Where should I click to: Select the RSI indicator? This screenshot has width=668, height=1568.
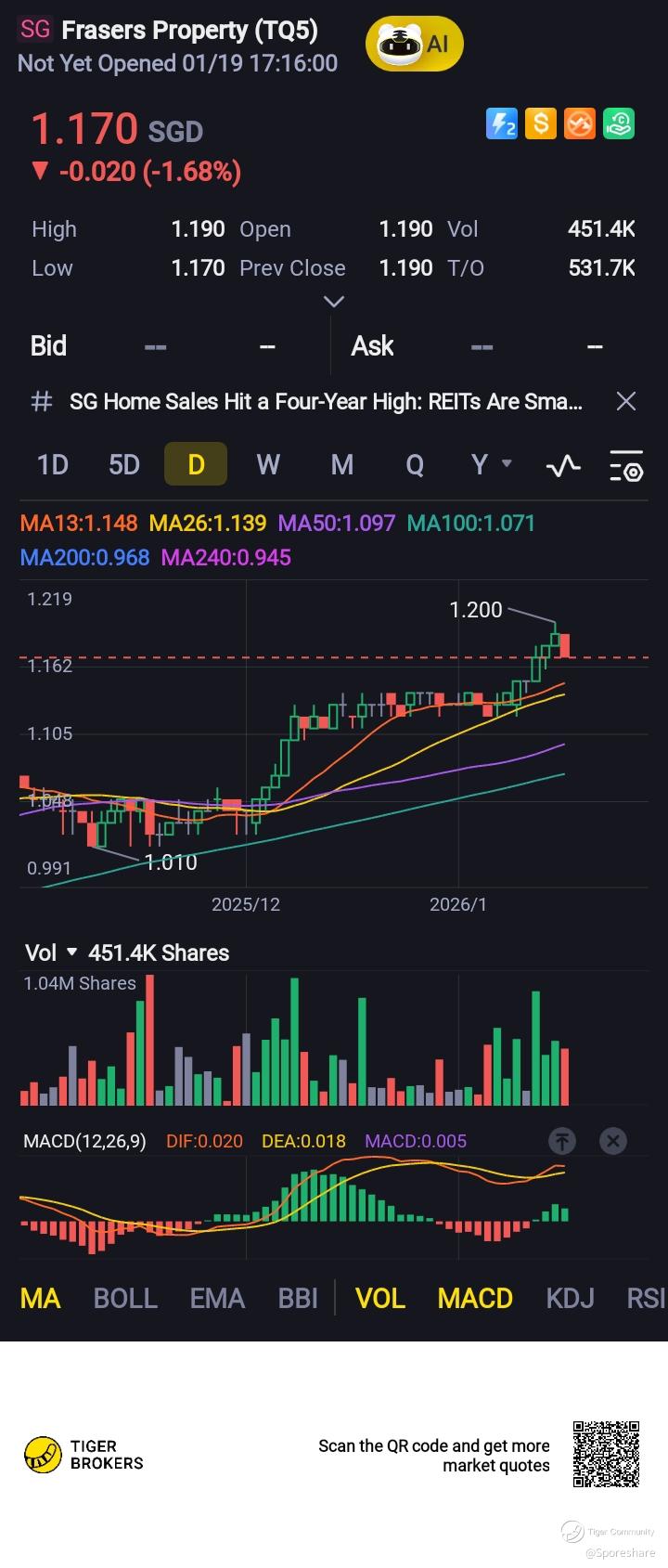pyautogui.click(x=646, y=1298)
